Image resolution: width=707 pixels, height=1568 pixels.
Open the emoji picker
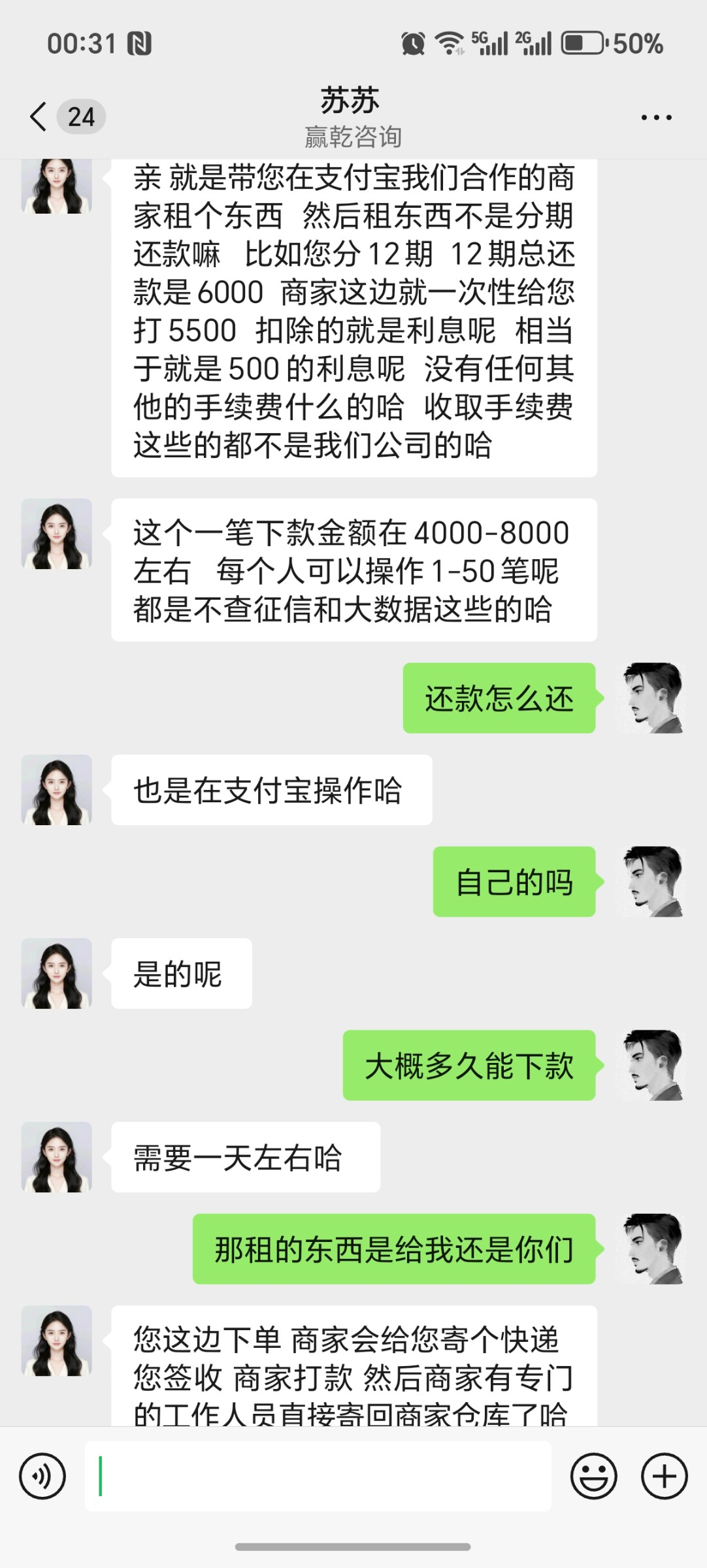tap(593, 1476)
